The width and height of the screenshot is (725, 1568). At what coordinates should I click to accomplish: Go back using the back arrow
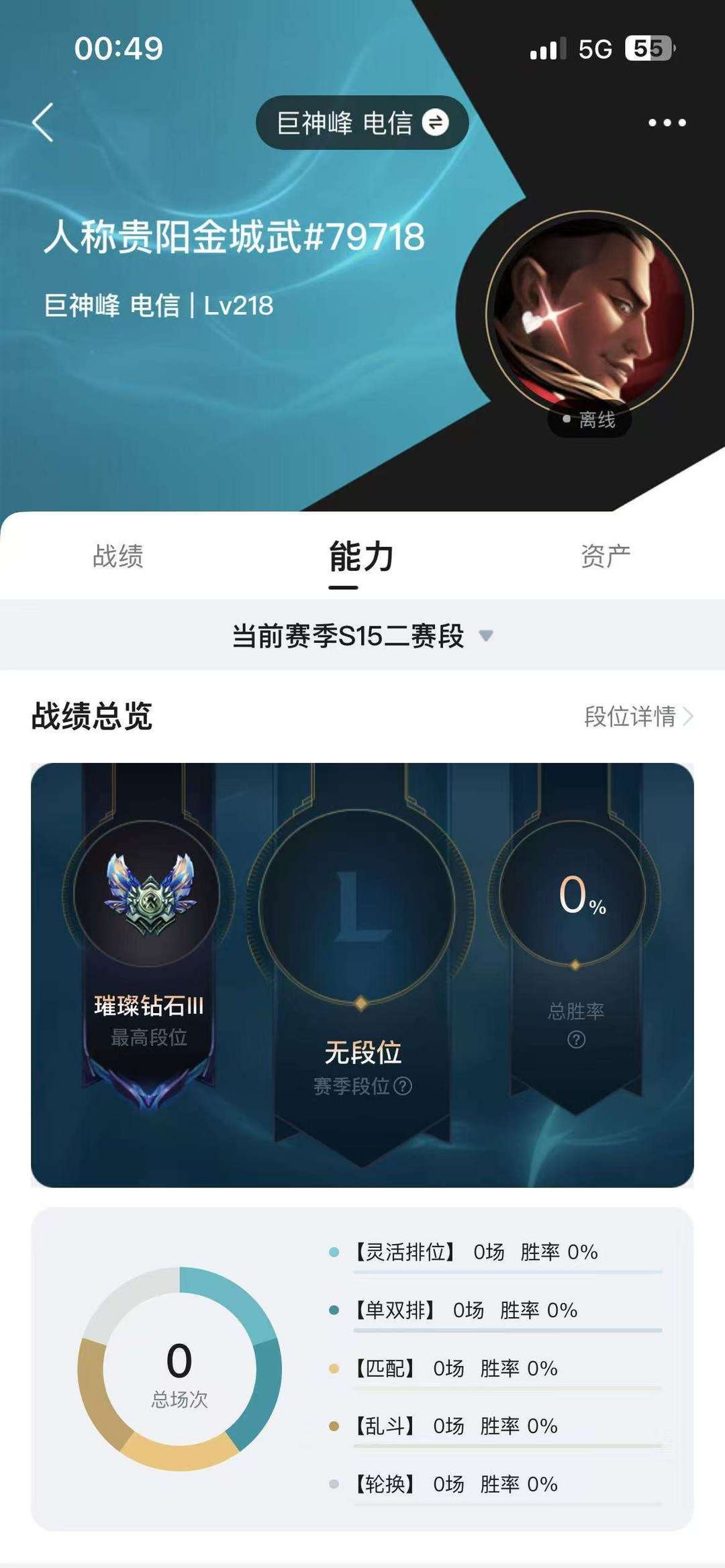click(x=43, y=123)
